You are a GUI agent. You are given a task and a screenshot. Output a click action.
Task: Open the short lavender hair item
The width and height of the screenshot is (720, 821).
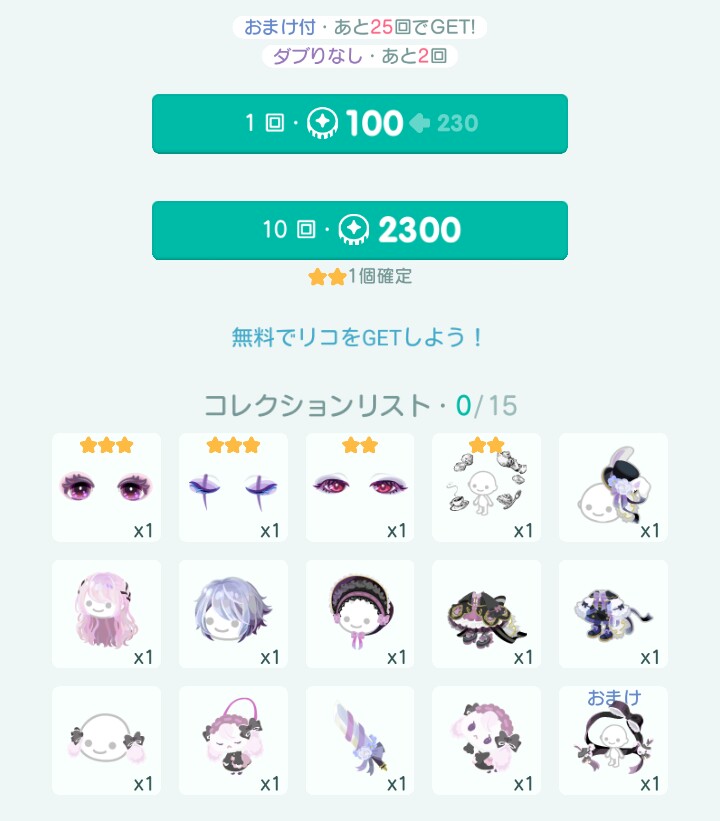[x=233, y=614]
